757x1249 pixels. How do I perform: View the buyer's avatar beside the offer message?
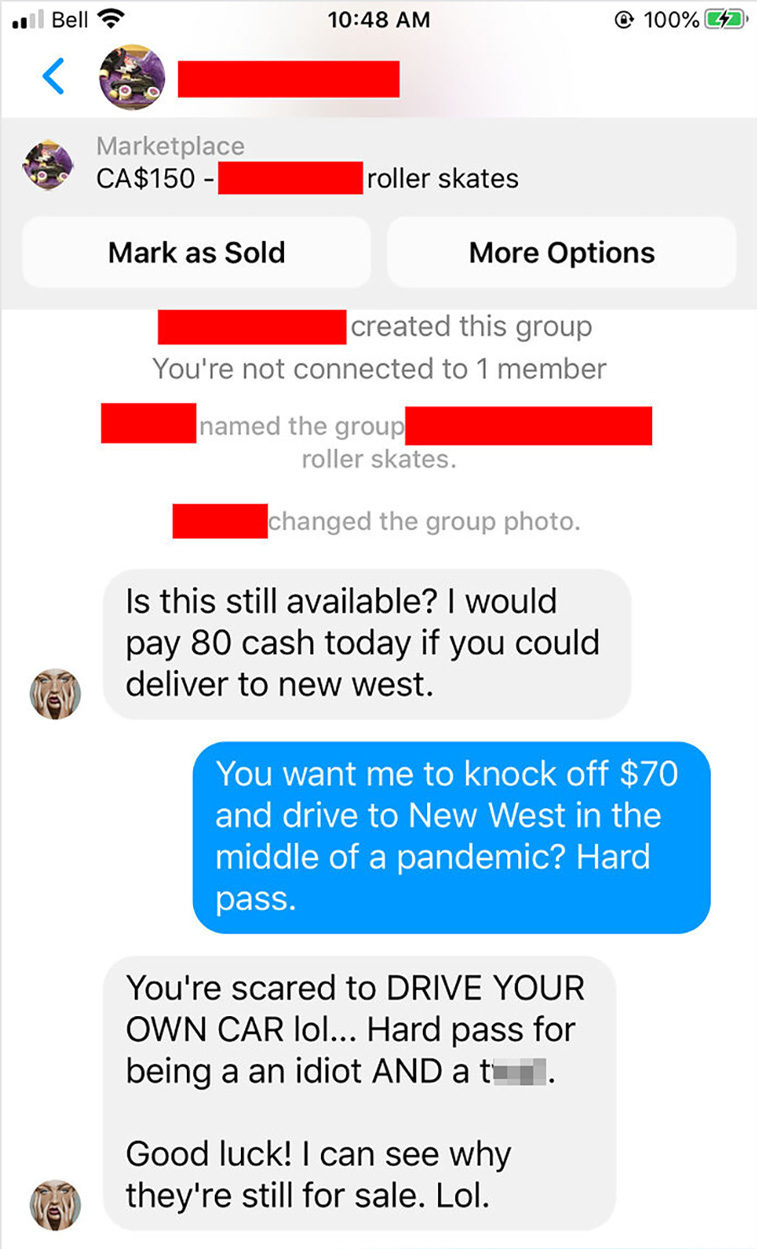[x=54, y=694]
